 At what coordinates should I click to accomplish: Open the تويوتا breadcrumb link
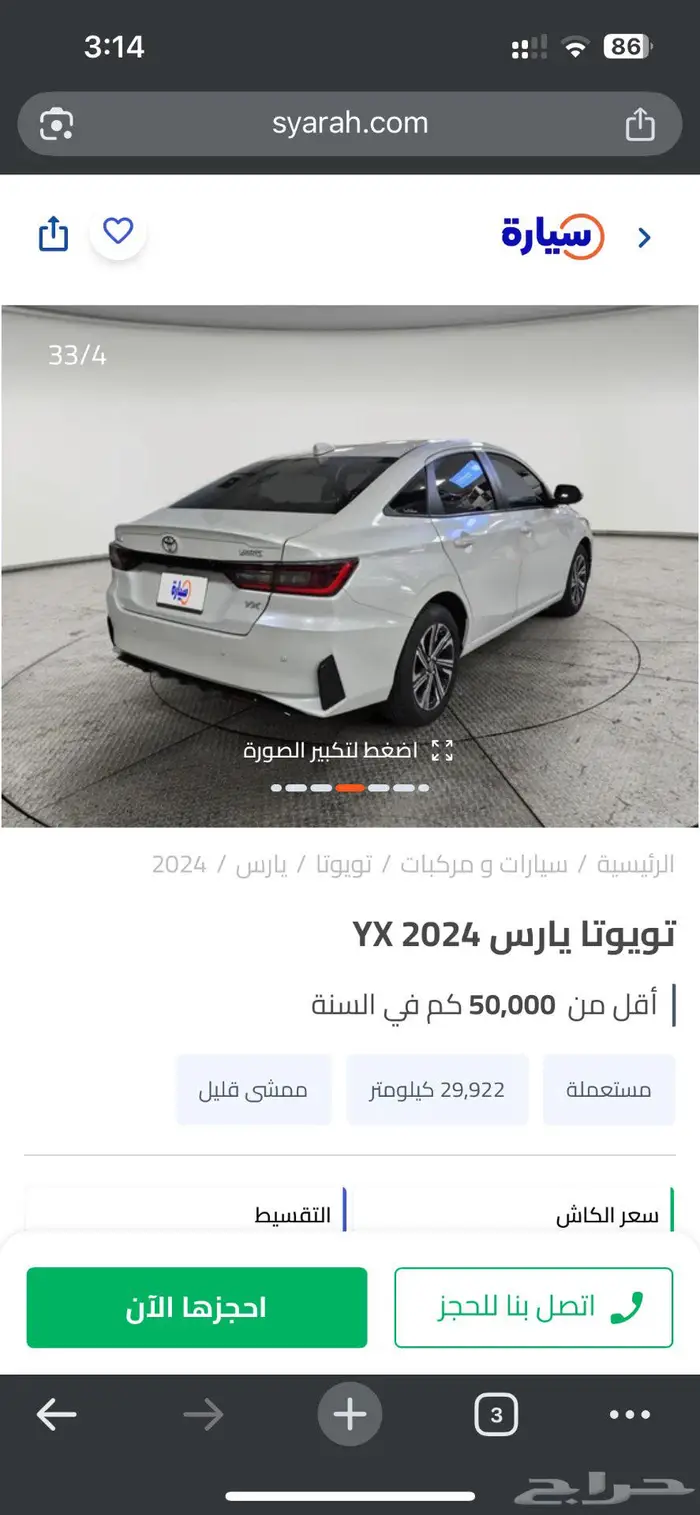click(x=343, y=865)
